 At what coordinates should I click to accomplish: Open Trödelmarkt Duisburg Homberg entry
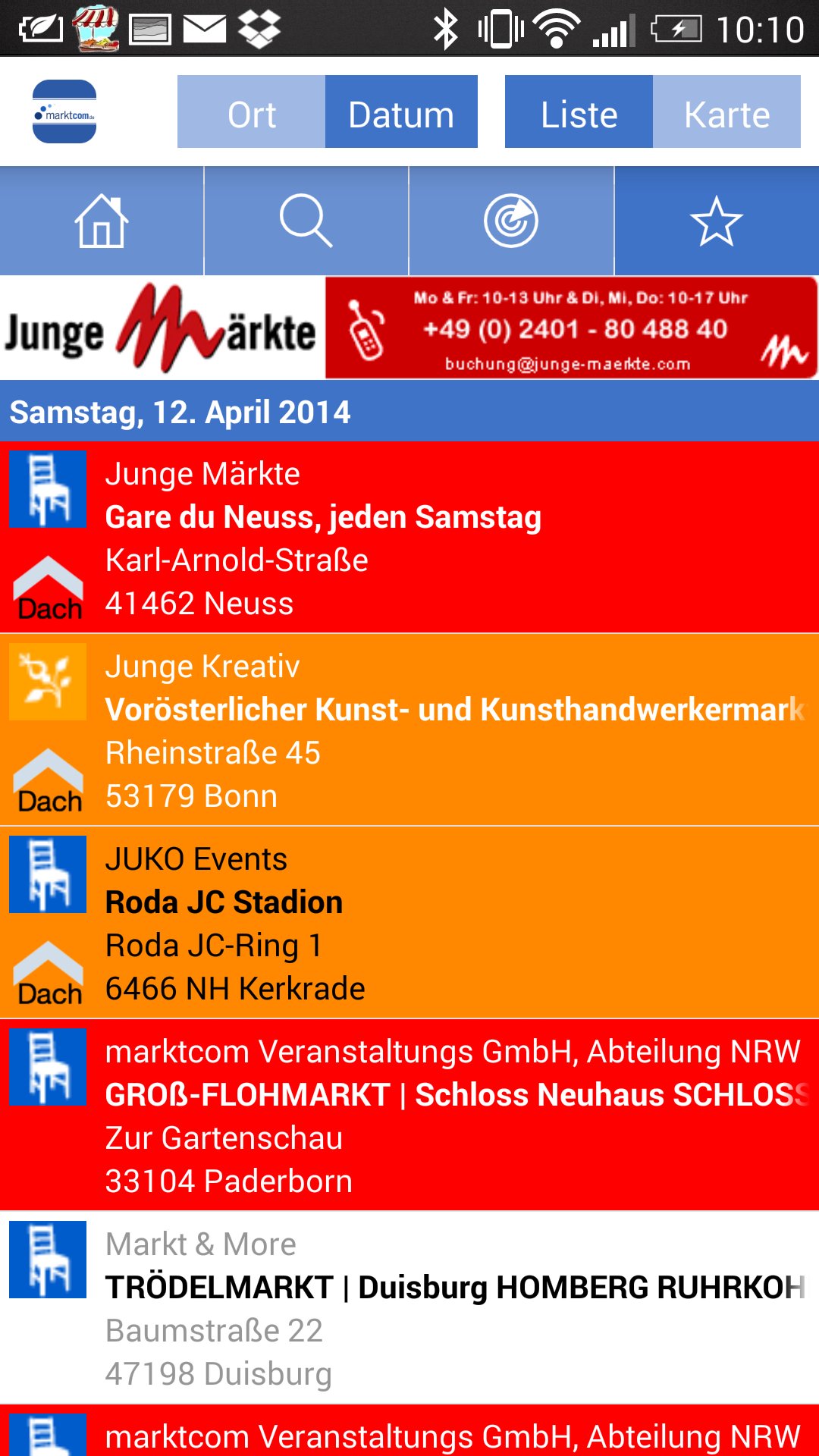pyautogui.click(x=409, y=1308)
